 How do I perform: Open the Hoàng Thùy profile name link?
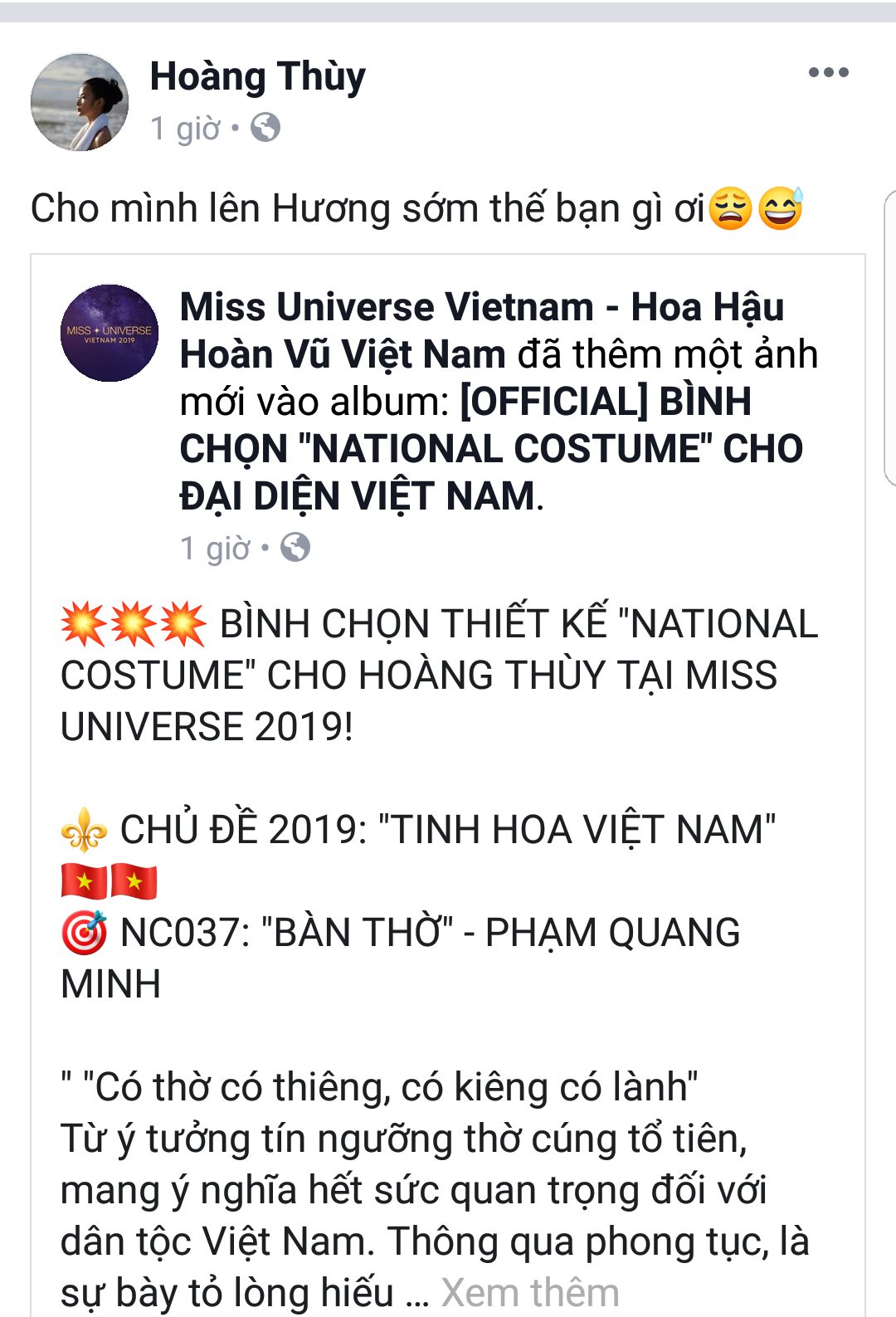[x=257, y=76]
